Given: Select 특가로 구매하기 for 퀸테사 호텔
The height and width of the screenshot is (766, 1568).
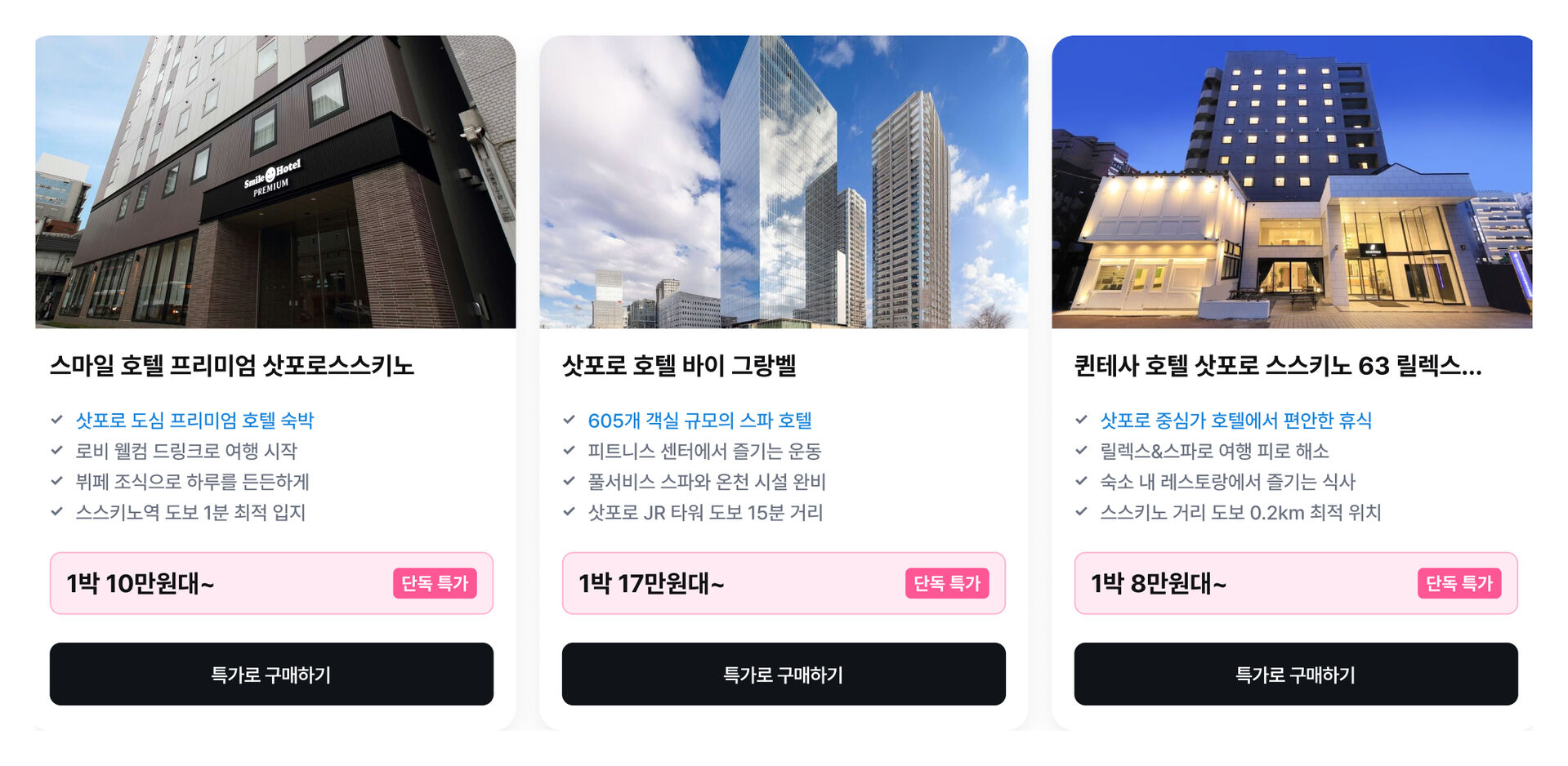Looking at the screenshot, I should click(1295, 674).
